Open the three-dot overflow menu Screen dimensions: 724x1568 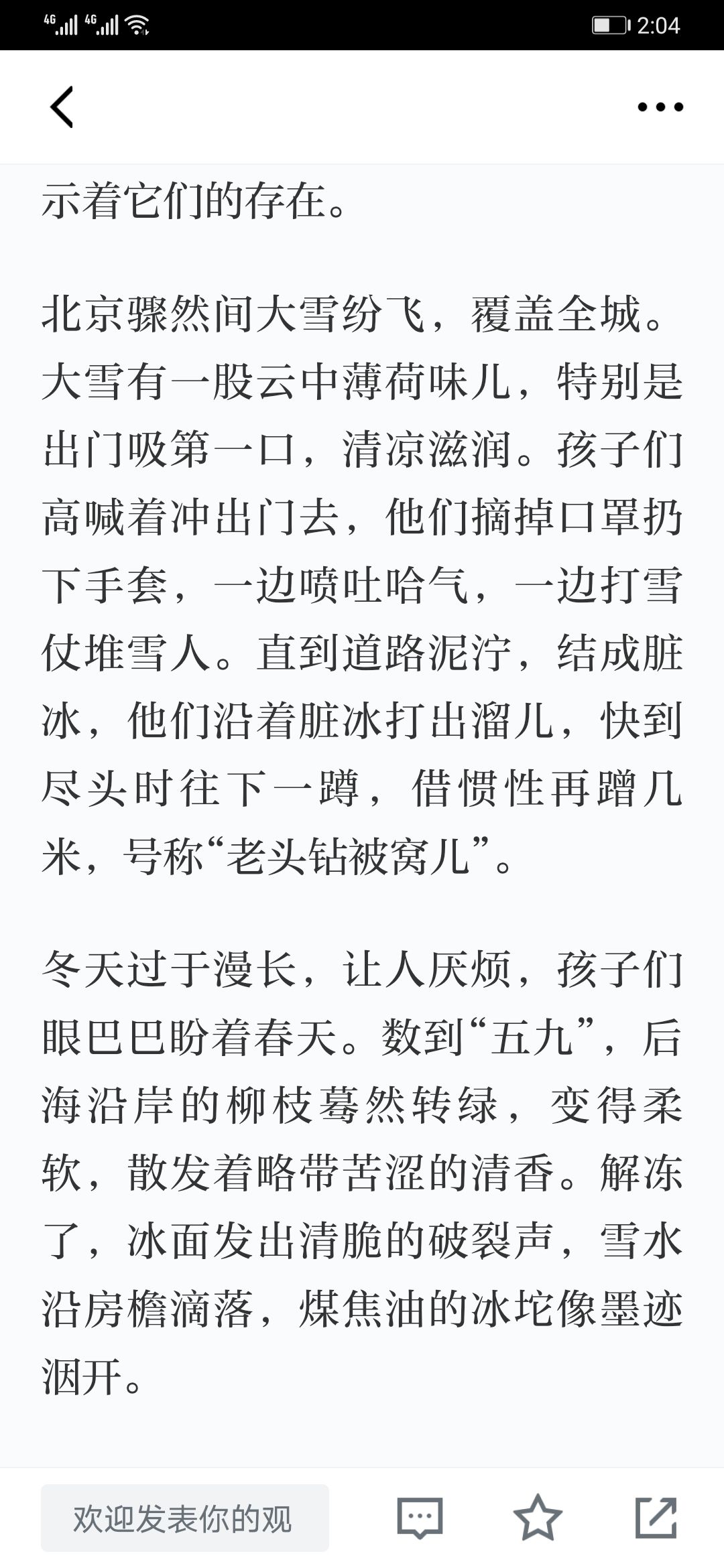pyautogui.click(x=660, y=107)
